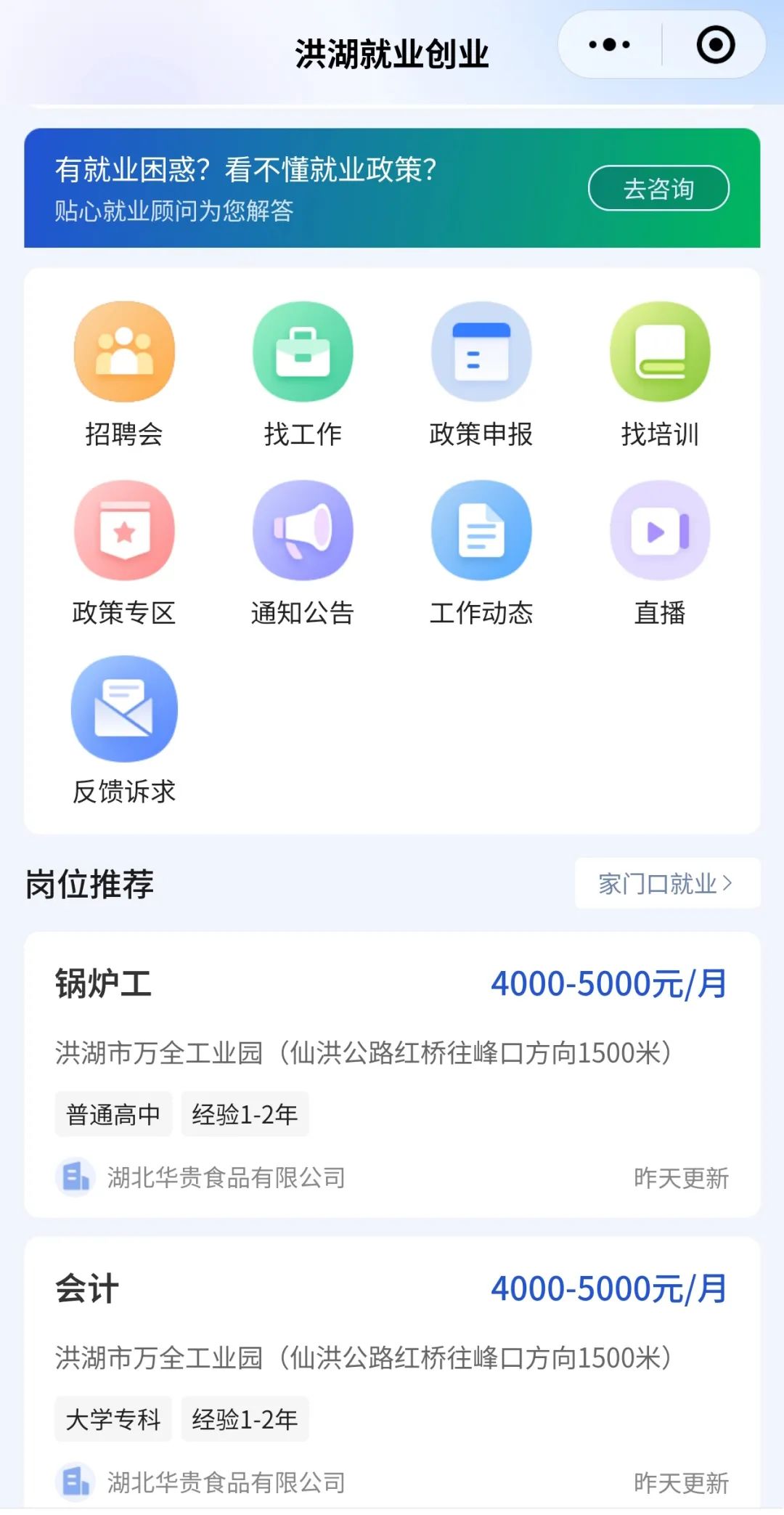Open the mini program more options menu
The height and width of the screenshot is (1515, 784).
coord(609,45)
